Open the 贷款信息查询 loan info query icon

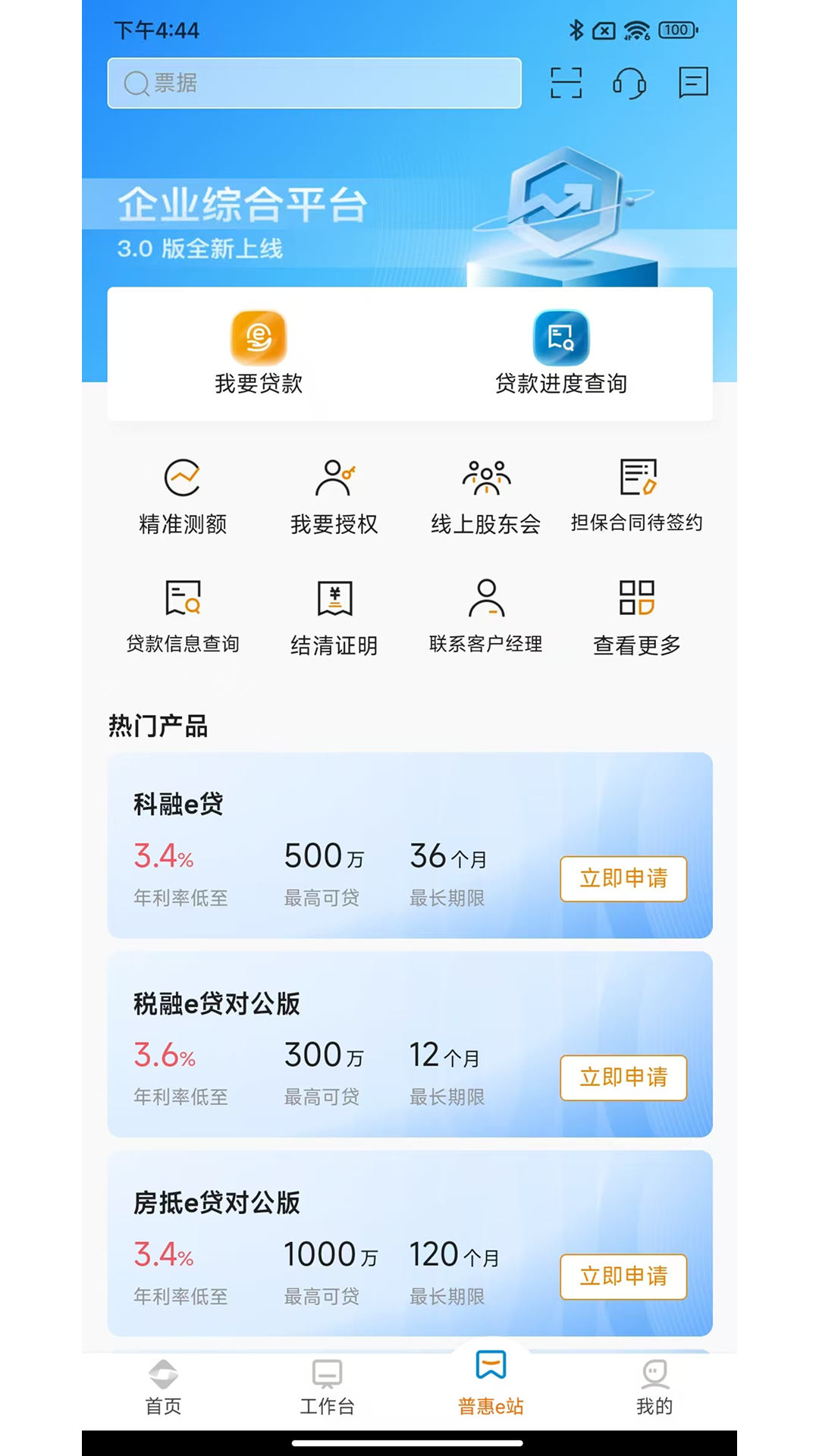pyautogui.click(x=181, y=614)
